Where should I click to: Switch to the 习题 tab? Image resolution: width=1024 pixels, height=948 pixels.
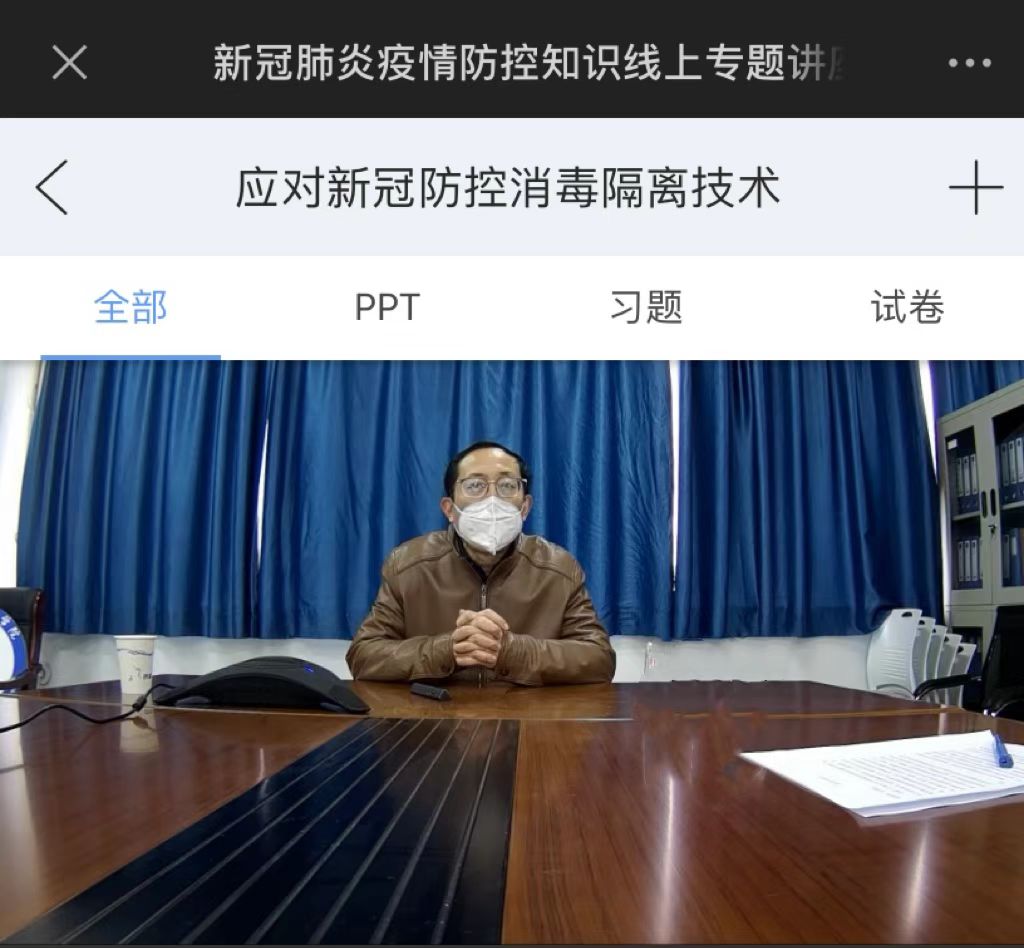coord(646,308)
